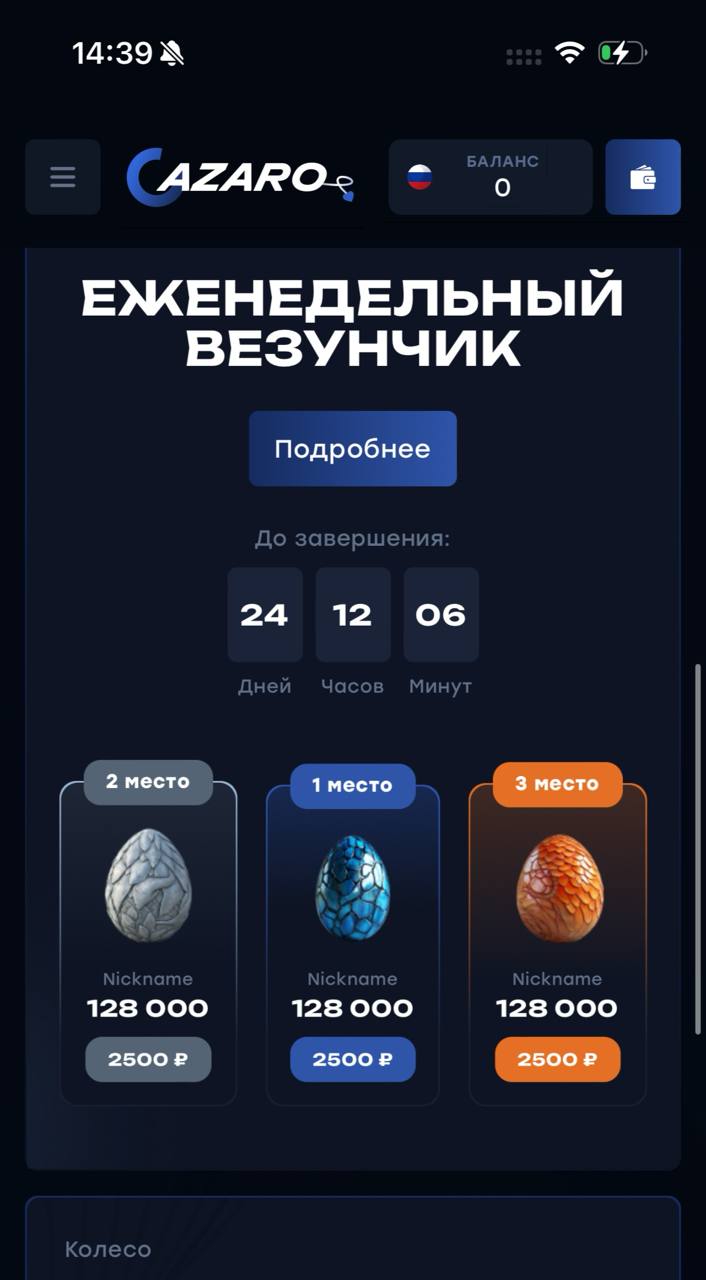The height and width of the screenshot is (1280, 706).
Task: Open the 3 место prize card
Action: point(558,943)
